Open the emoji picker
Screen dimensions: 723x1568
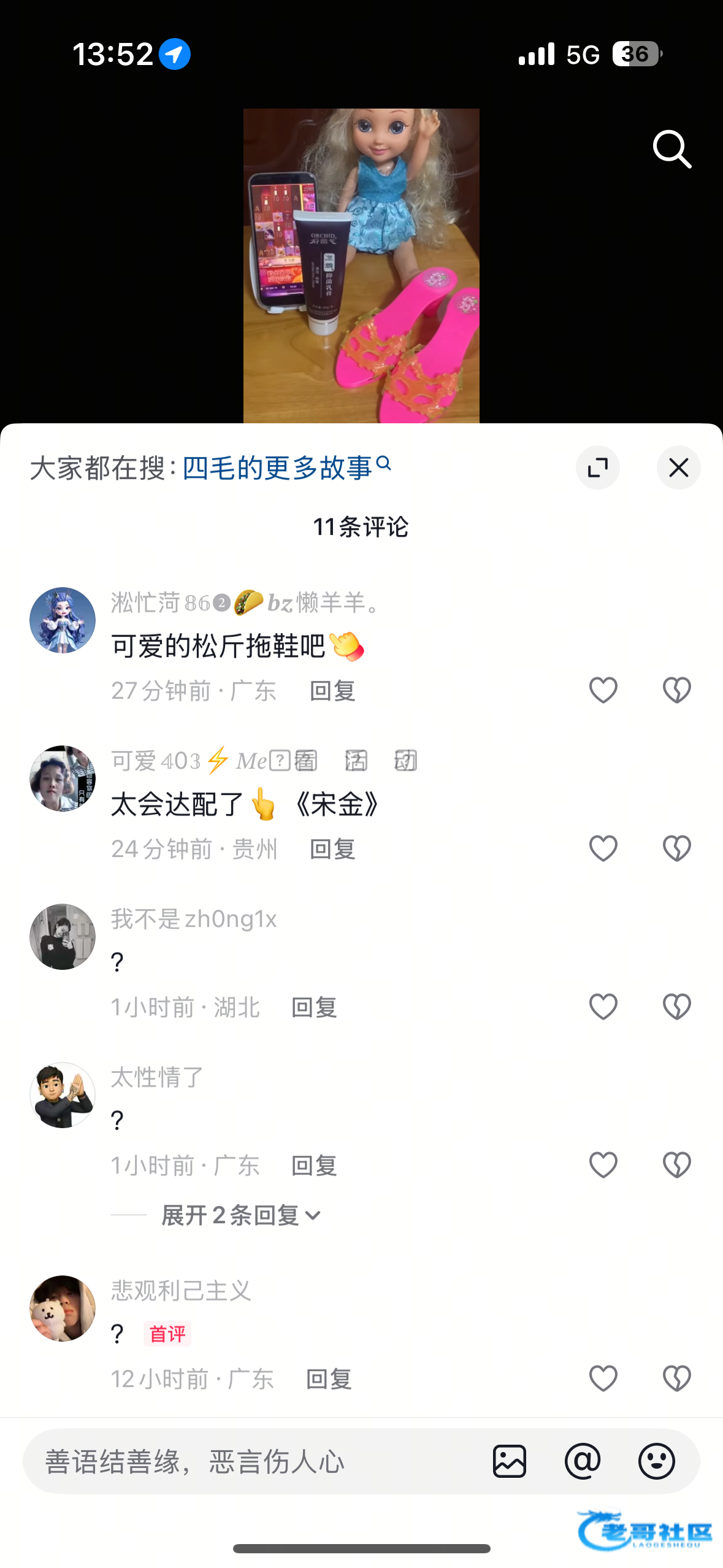[x=656, y=1461]
